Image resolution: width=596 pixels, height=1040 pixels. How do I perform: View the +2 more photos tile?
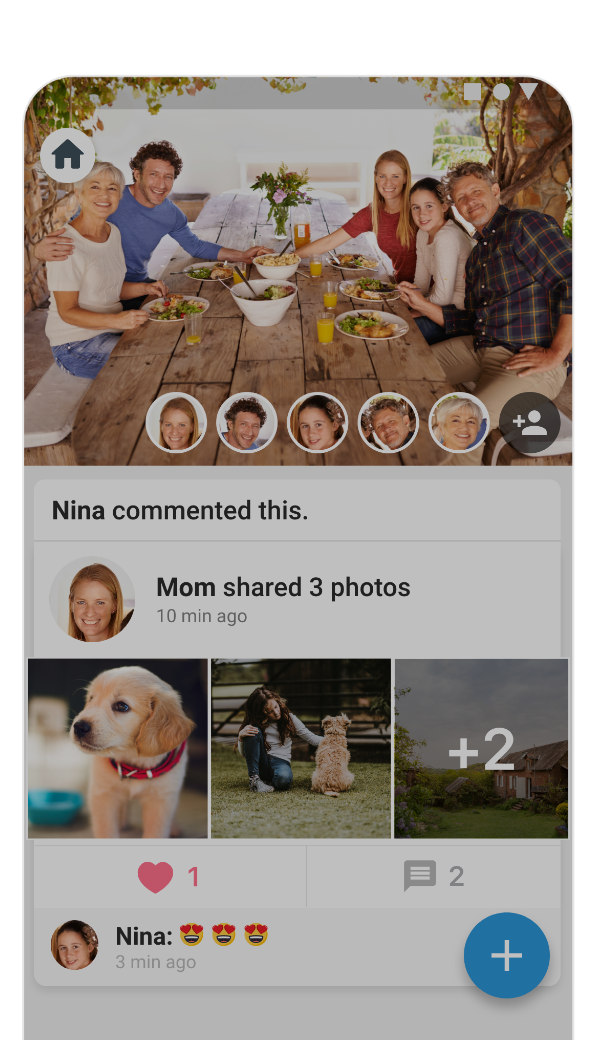(x=481, y=748)
